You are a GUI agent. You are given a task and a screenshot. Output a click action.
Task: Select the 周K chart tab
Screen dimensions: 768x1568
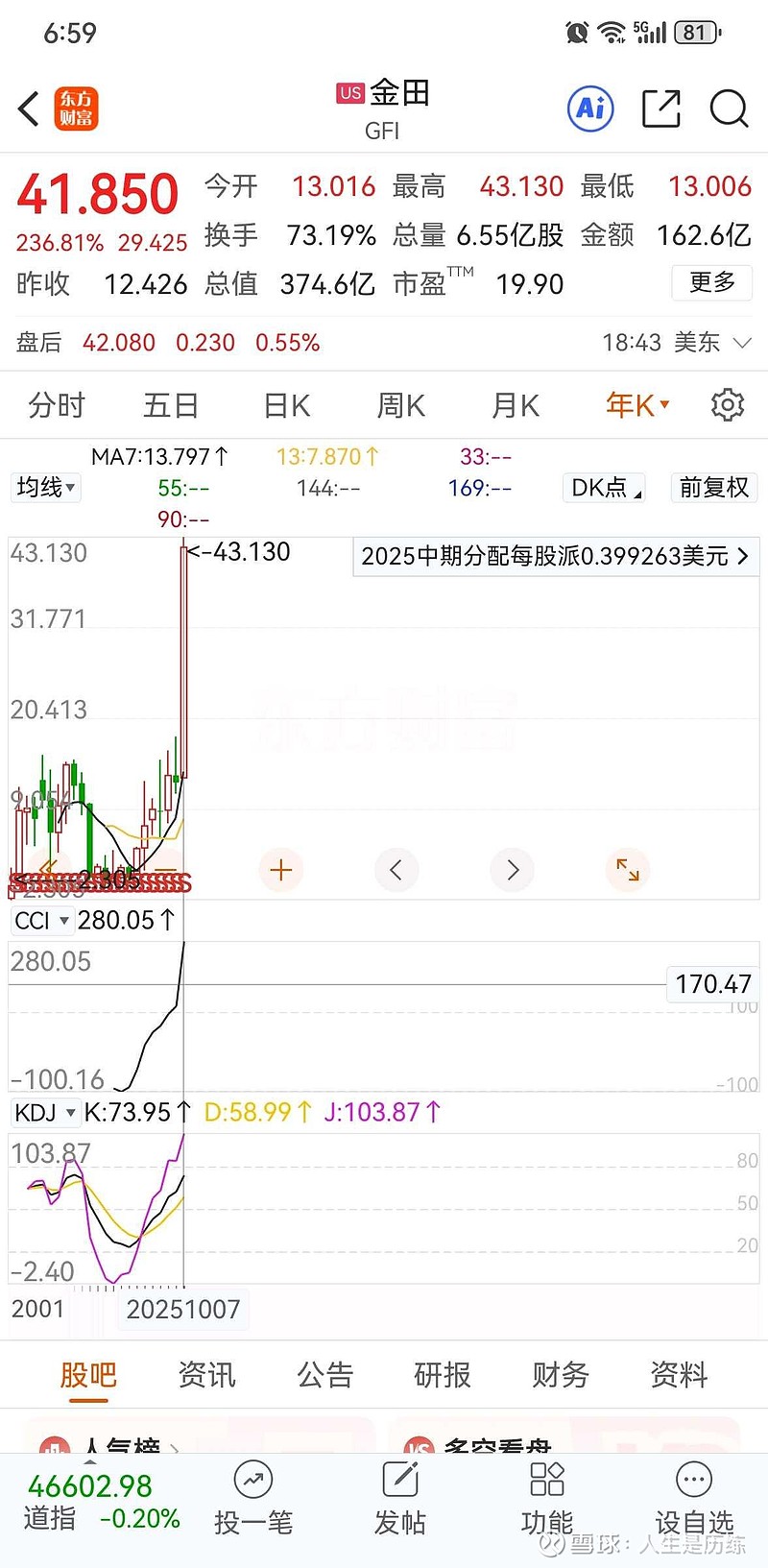(400, 405)
